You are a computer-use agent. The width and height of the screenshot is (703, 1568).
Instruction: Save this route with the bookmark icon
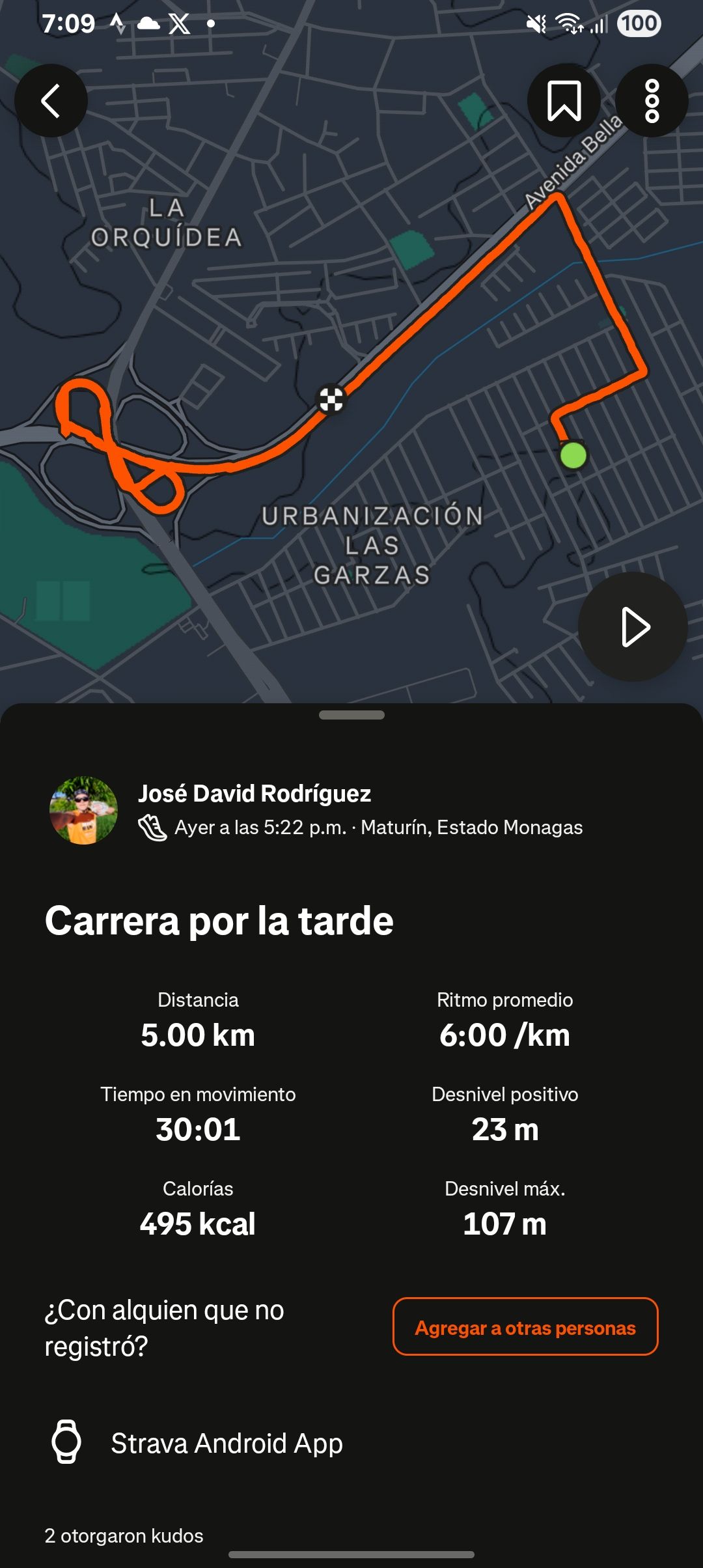(564, 101)
